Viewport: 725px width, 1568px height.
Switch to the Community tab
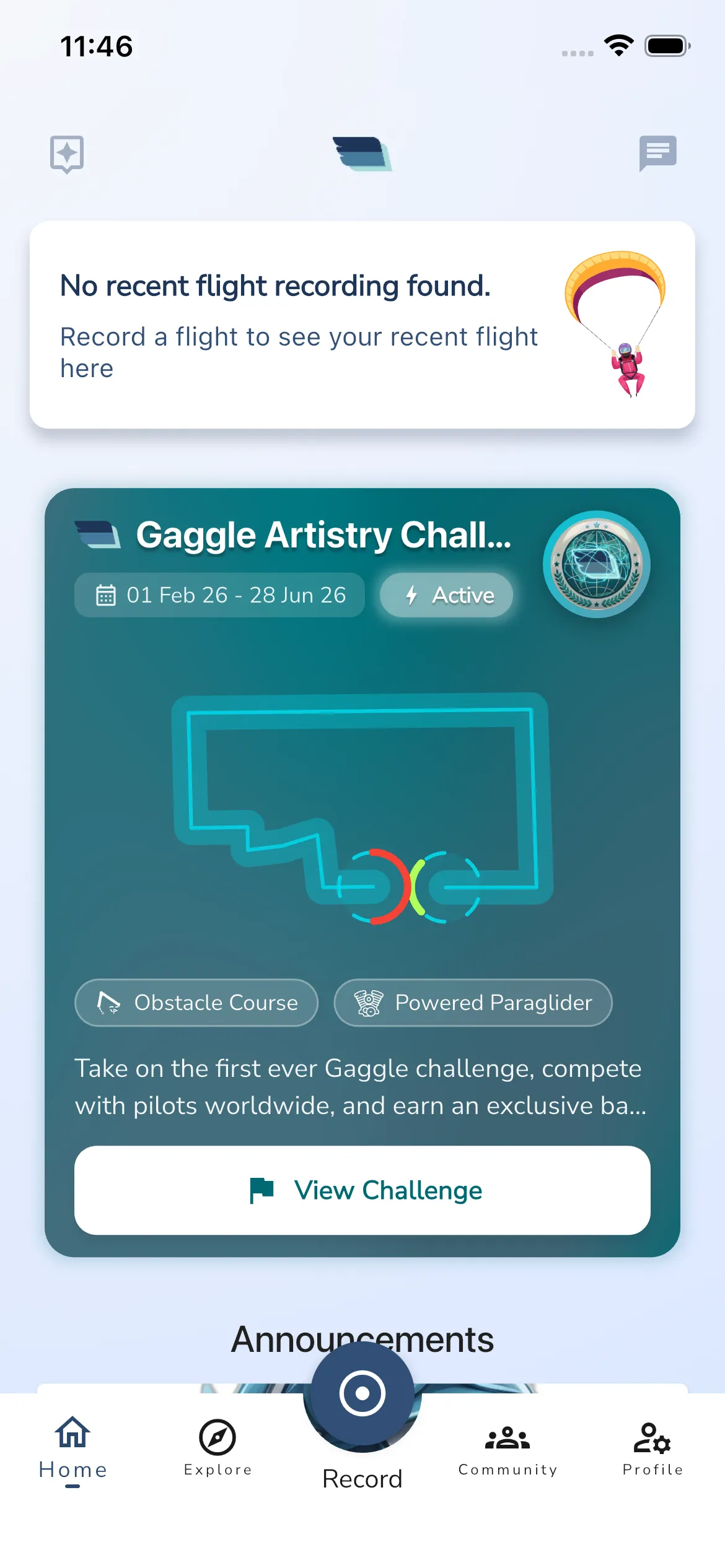507,1448
